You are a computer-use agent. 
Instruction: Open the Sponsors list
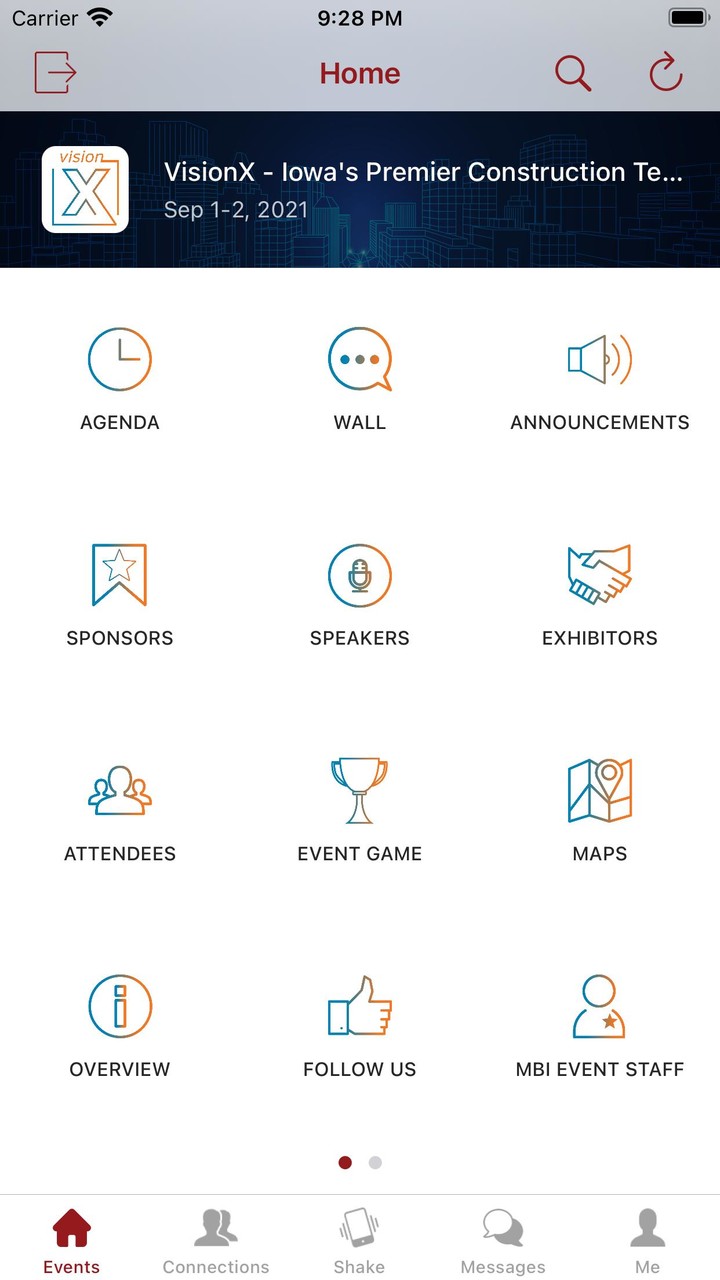point(119,590)
